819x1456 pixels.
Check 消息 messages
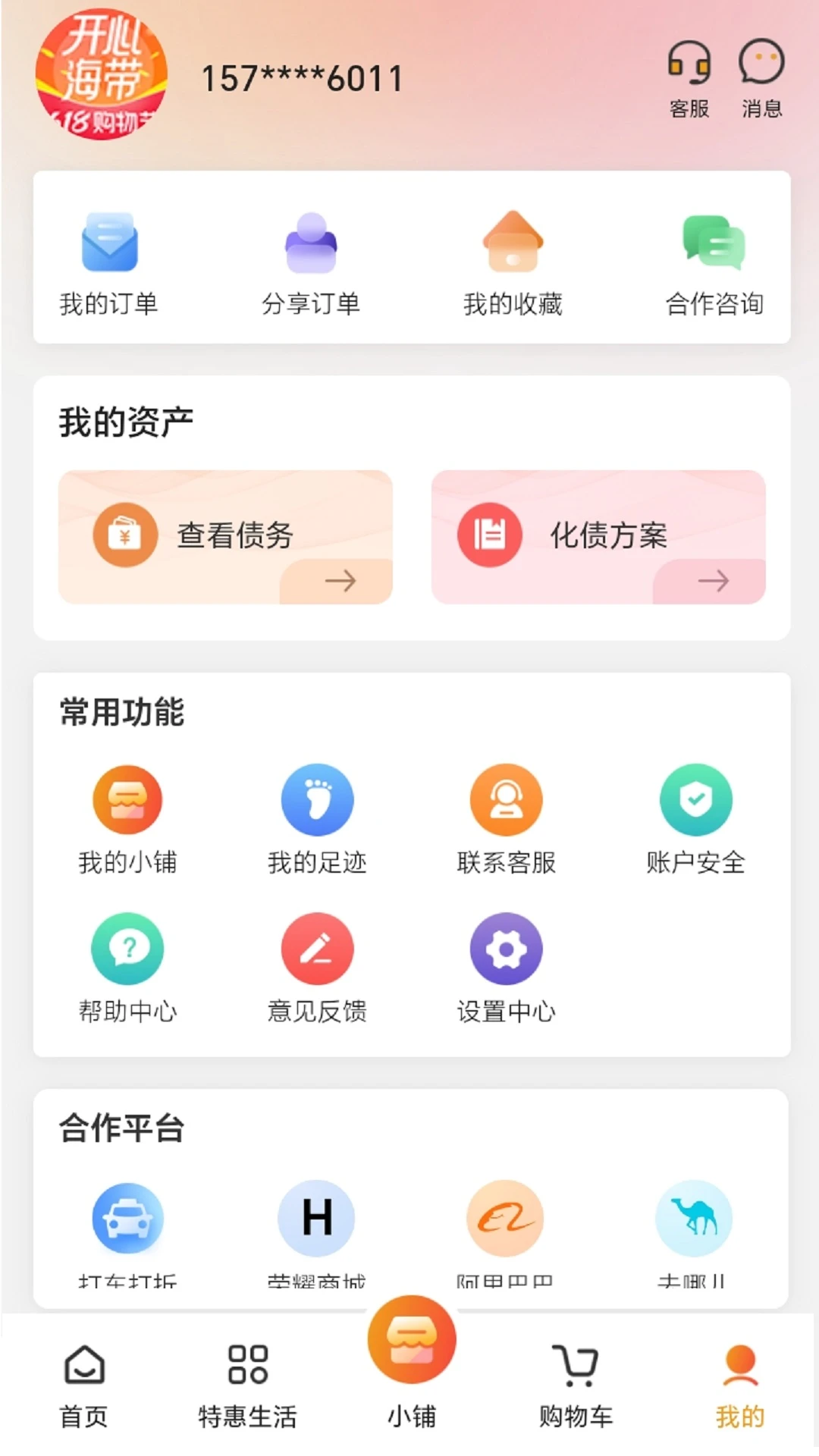(x=758, y=68)
